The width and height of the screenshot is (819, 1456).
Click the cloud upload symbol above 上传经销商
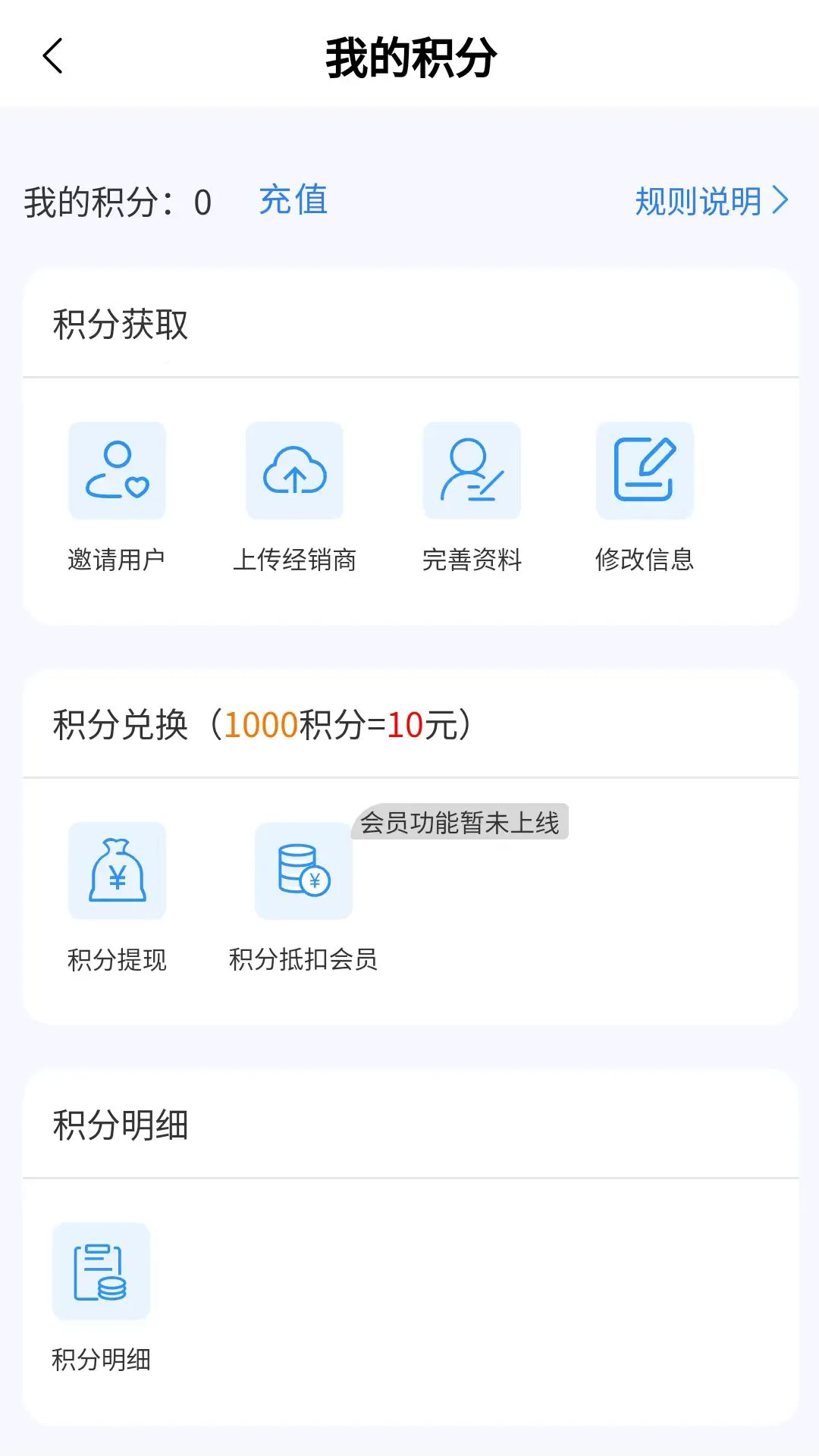295,470
